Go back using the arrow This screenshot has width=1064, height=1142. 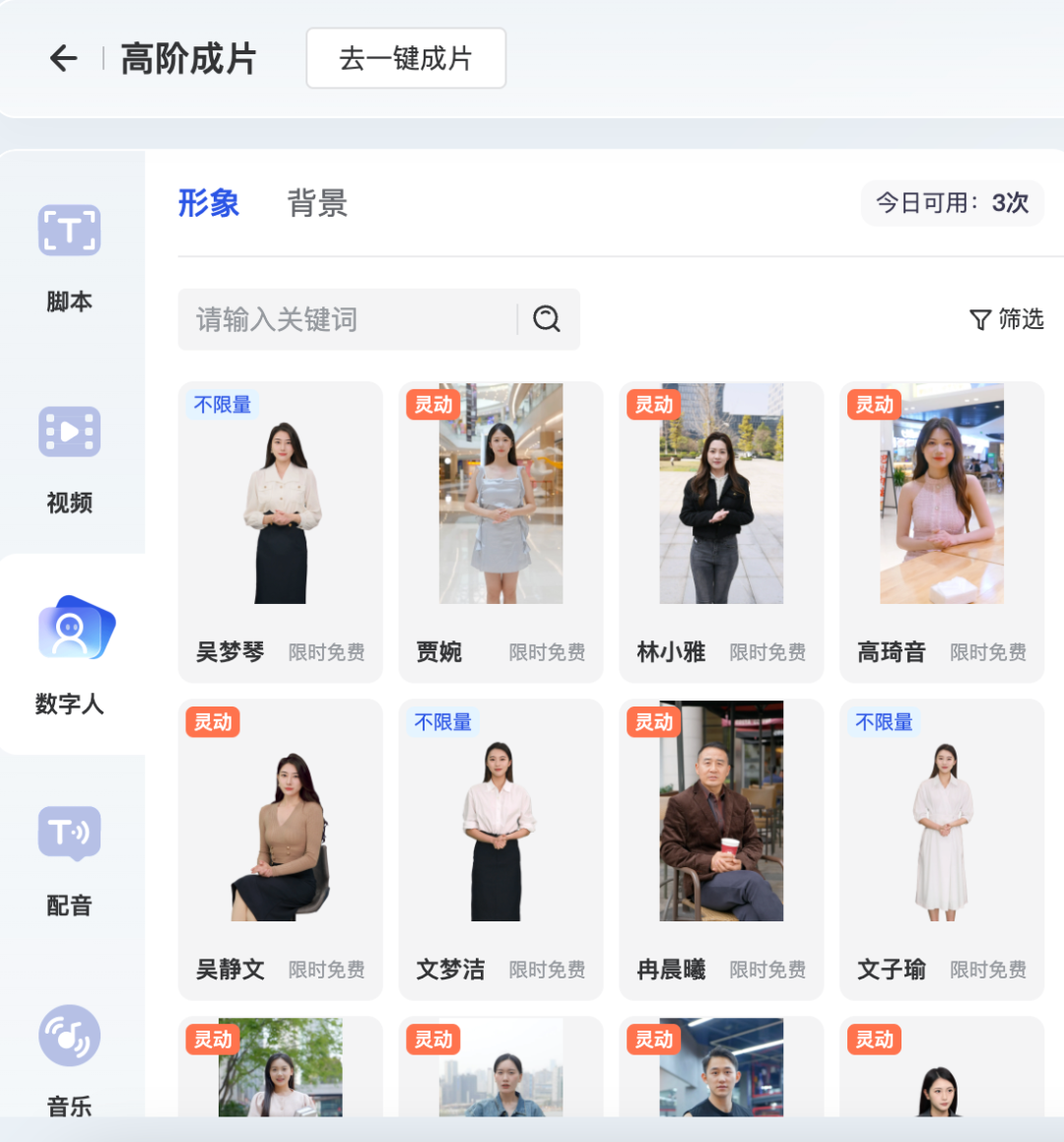[64, 59]
